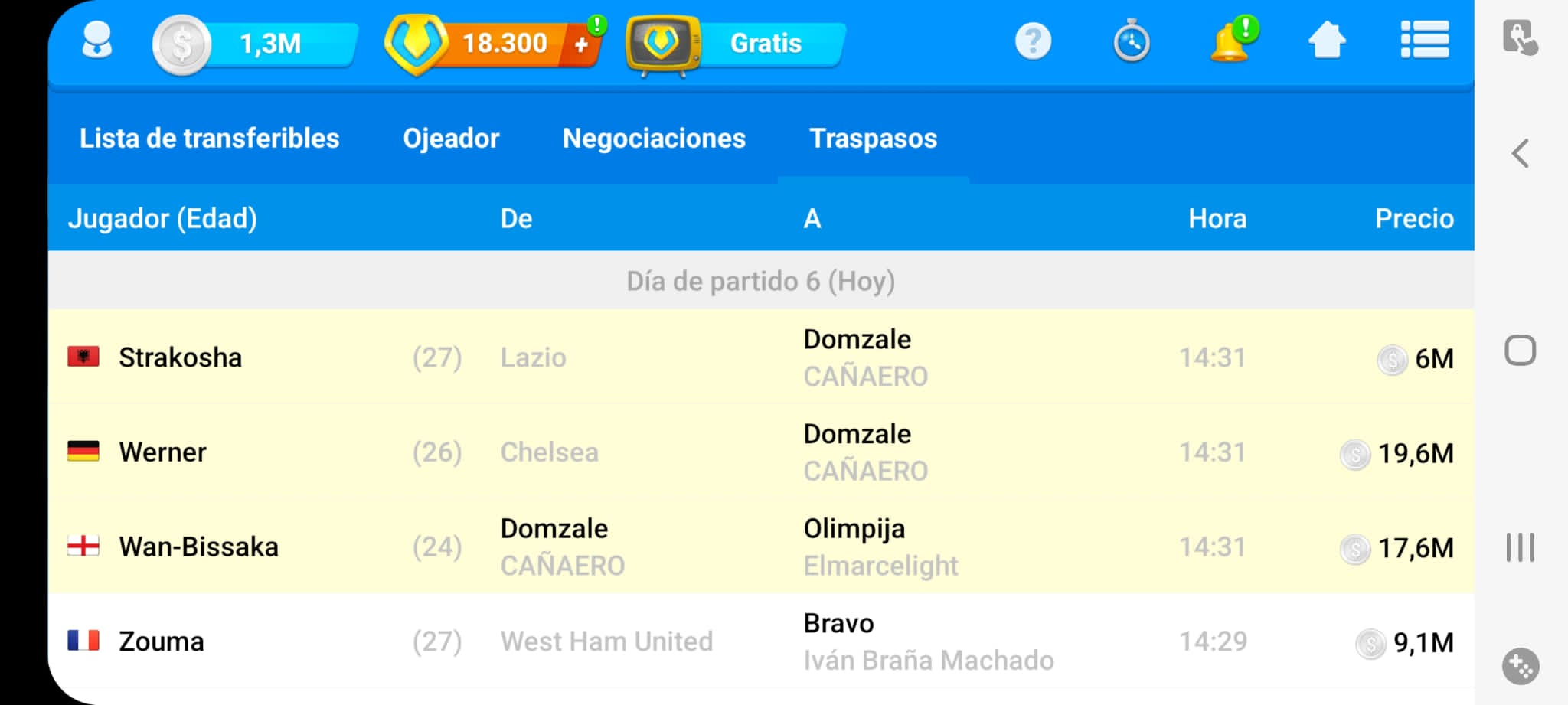The image size is (1568, 705).
Task: Open the main menu list icon
Action: [1424, 40]
